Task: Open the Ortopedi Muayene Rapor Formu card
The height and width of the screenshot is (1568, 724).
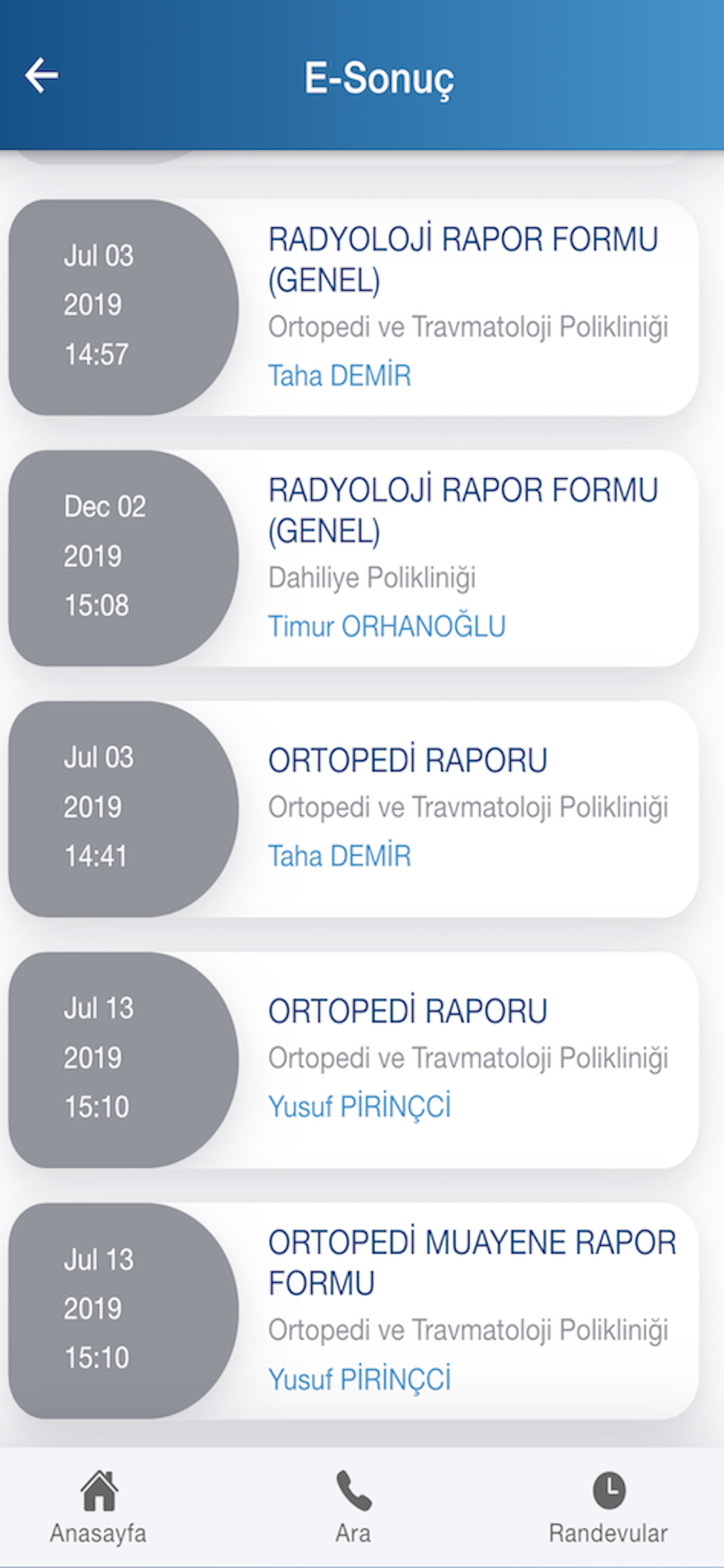Action: pyautogui.click(x=353, y=1311)
